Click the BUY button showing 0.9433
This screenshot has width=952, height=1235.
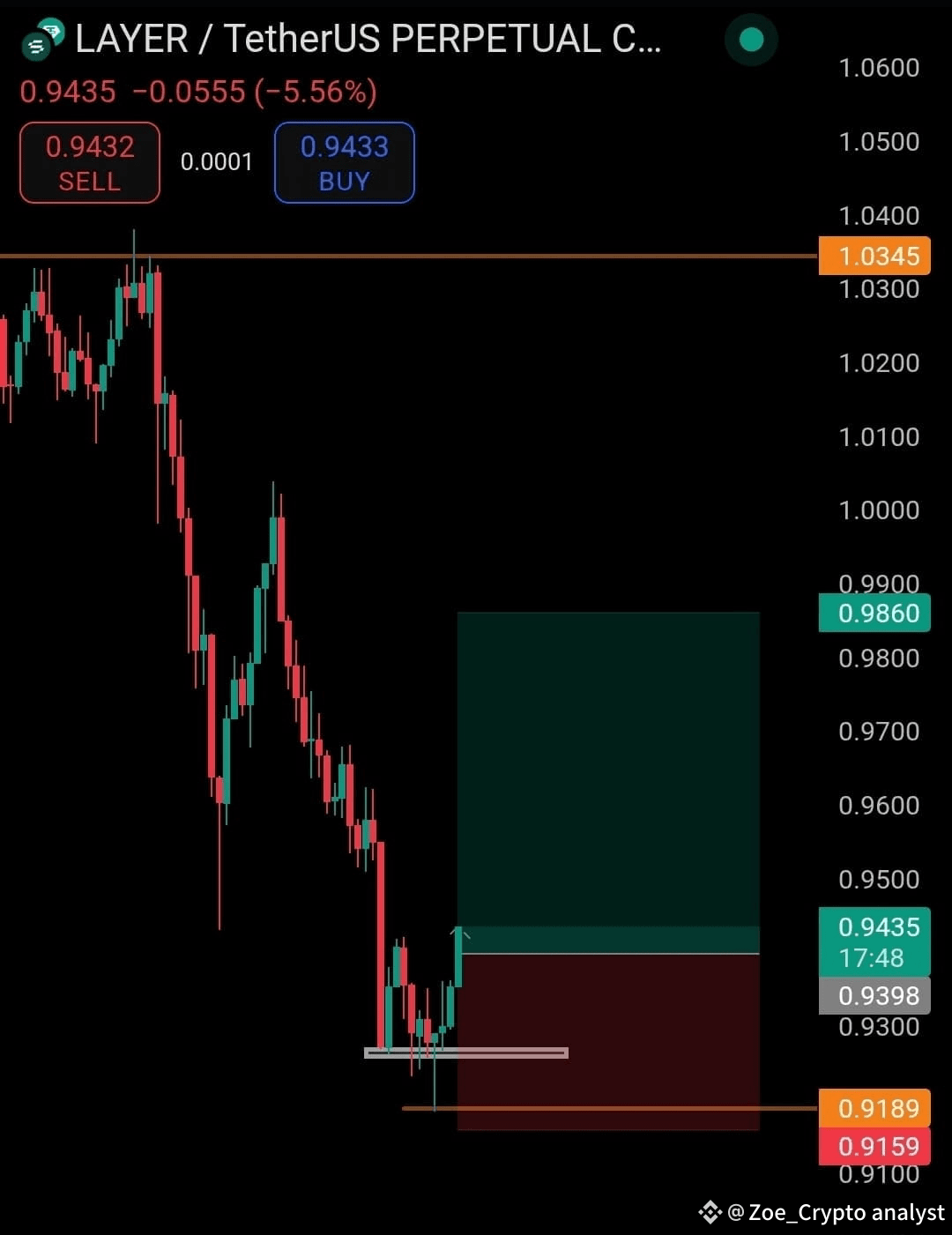pyautogui.click(x=344, y=163)
